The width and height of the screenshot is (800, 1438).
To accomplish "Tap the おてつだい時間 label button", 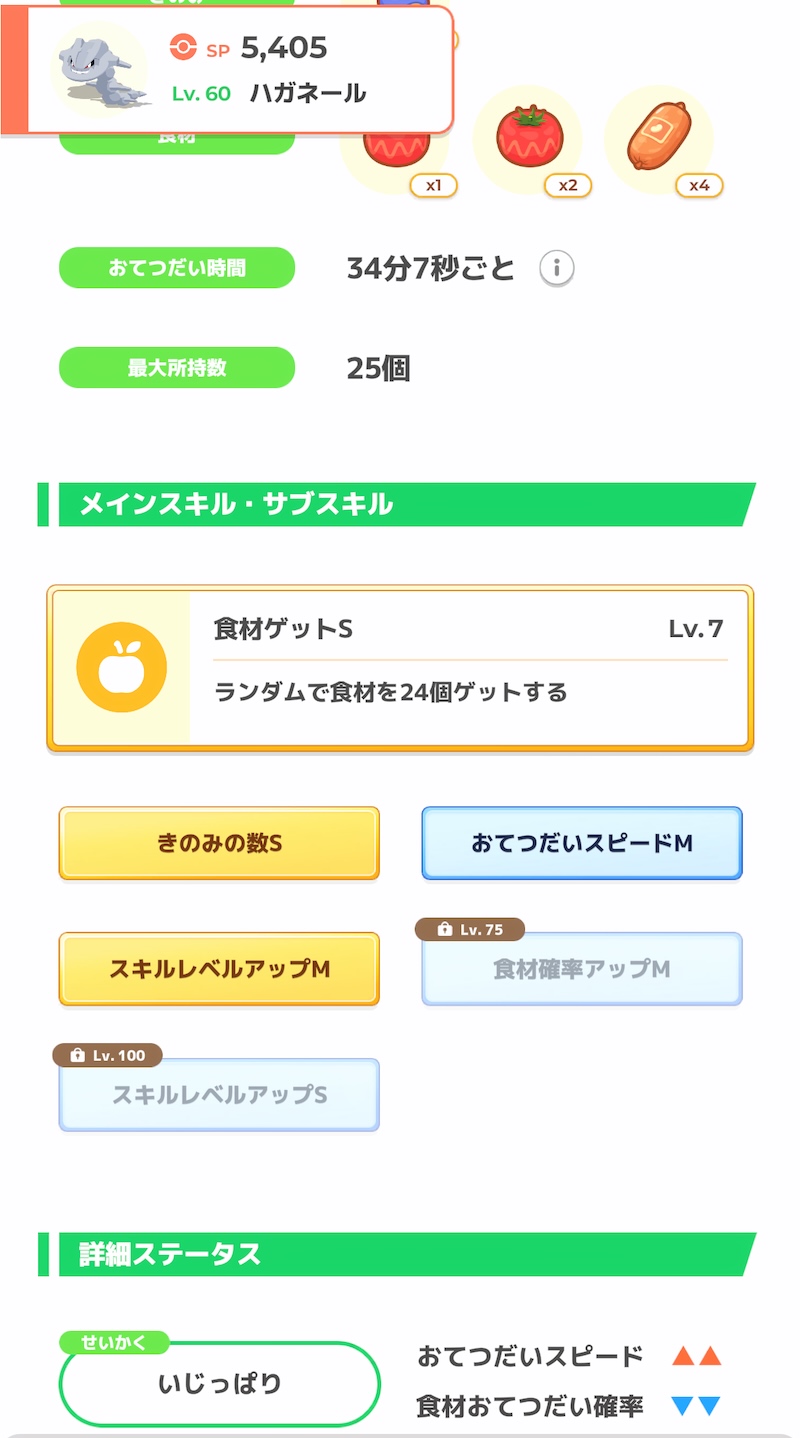I will pos(177,267).
